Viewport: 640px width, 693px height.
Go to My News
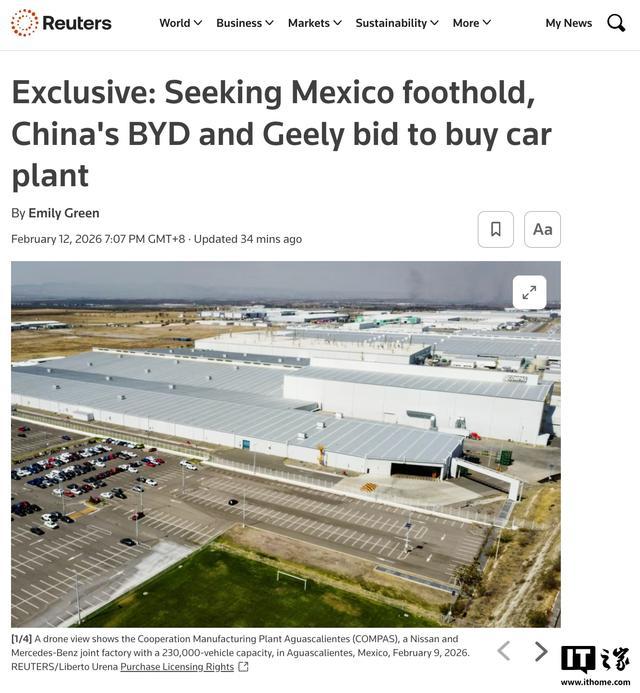[x=568, y=23]
